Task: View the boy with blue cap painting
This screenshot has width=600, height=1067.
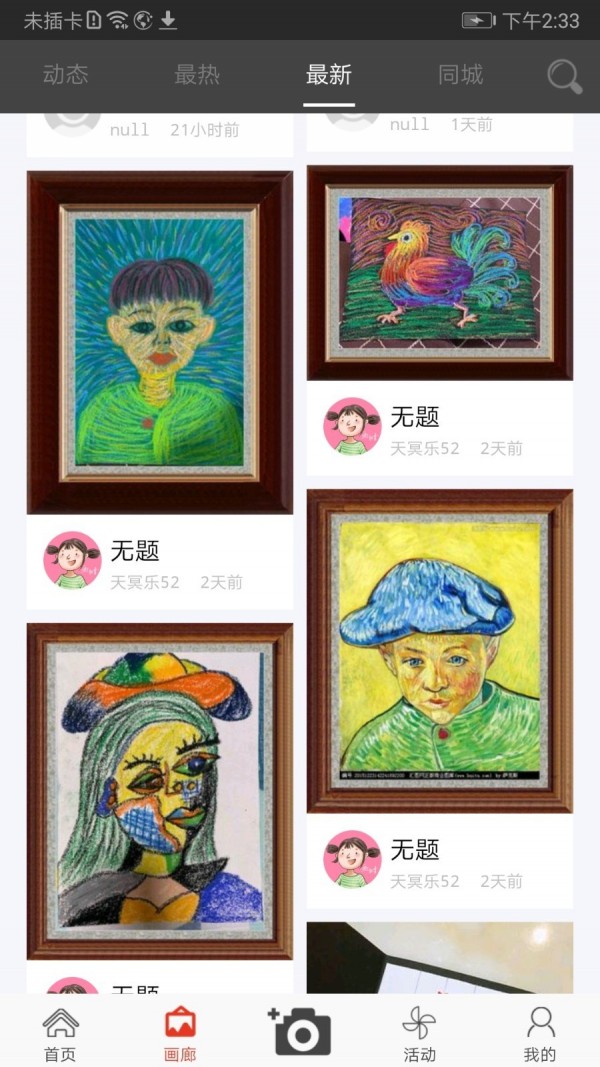Action: (440, 650)
